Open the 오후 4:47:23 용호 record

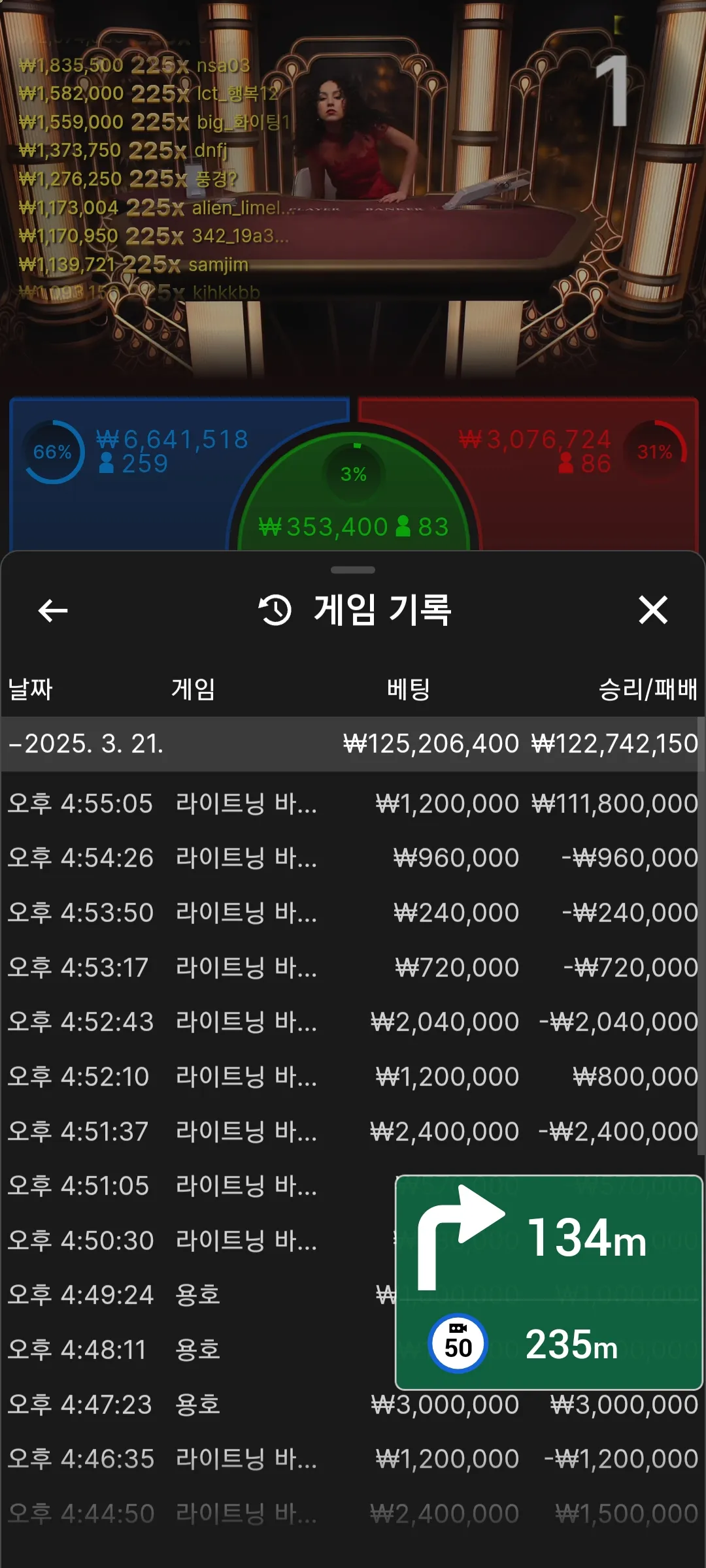353,1405
